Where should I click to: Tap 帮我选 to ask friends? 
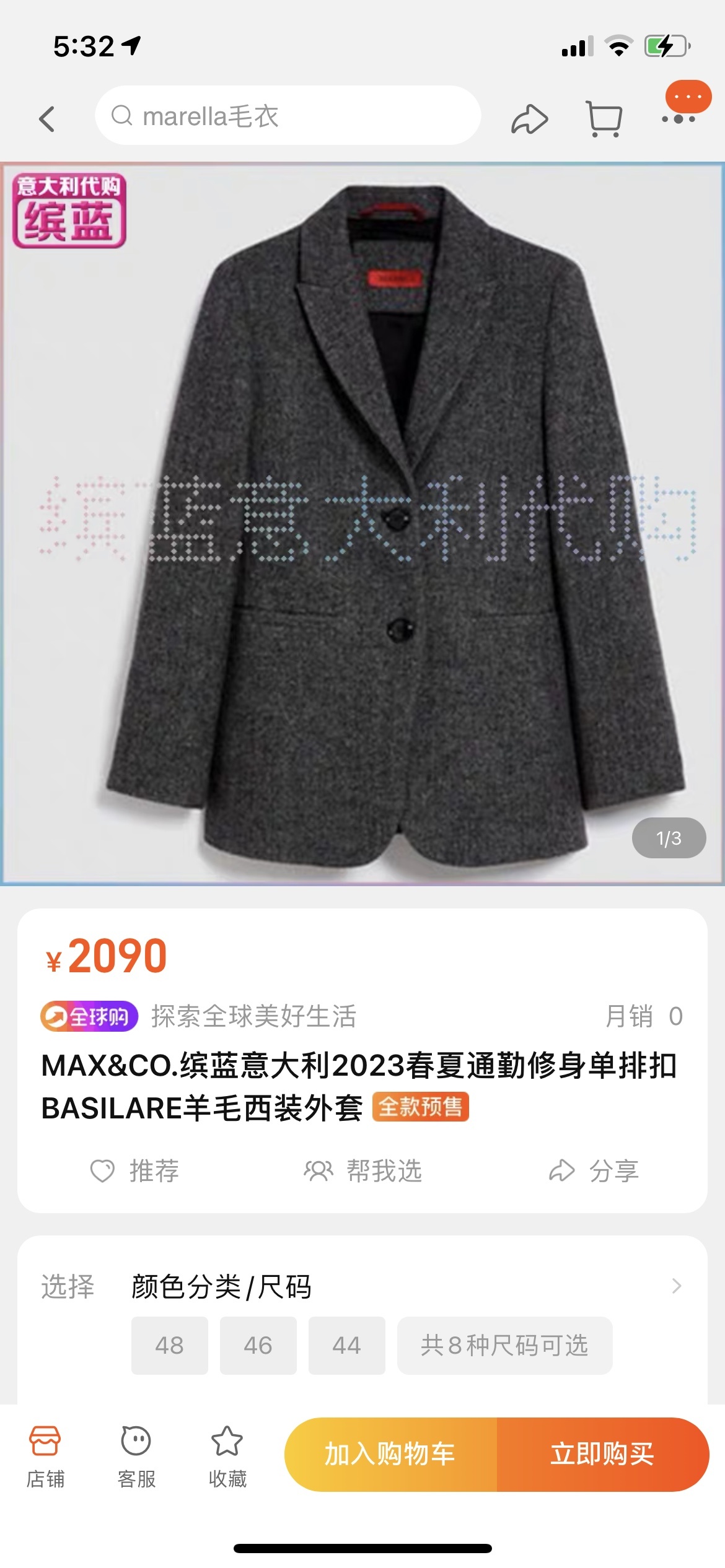point(362,1170)
